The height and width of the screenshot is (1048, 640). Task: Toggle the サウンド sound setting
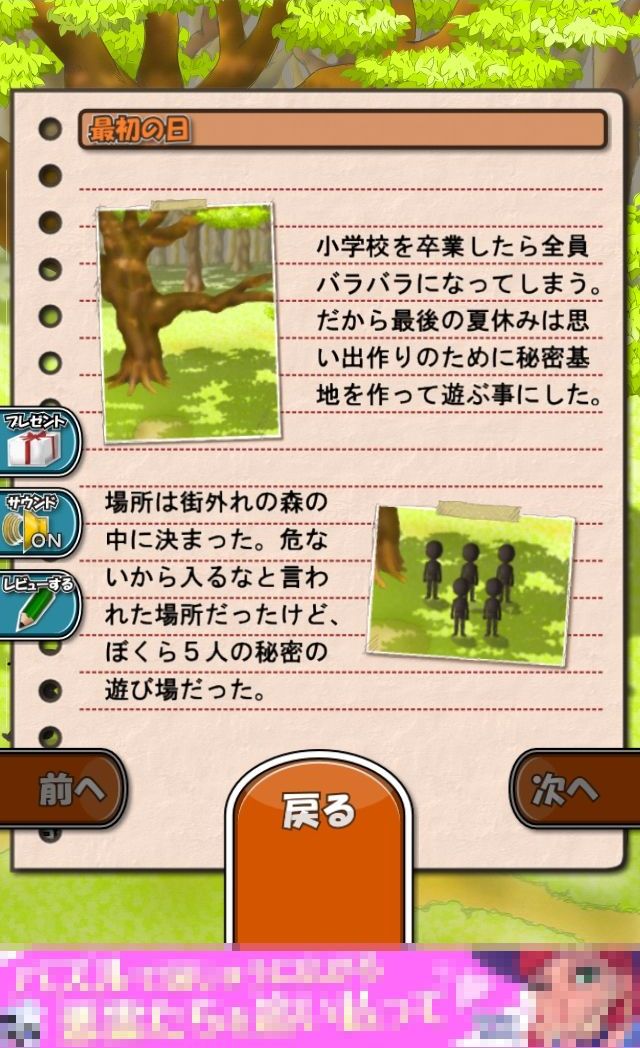pos(40,523)
